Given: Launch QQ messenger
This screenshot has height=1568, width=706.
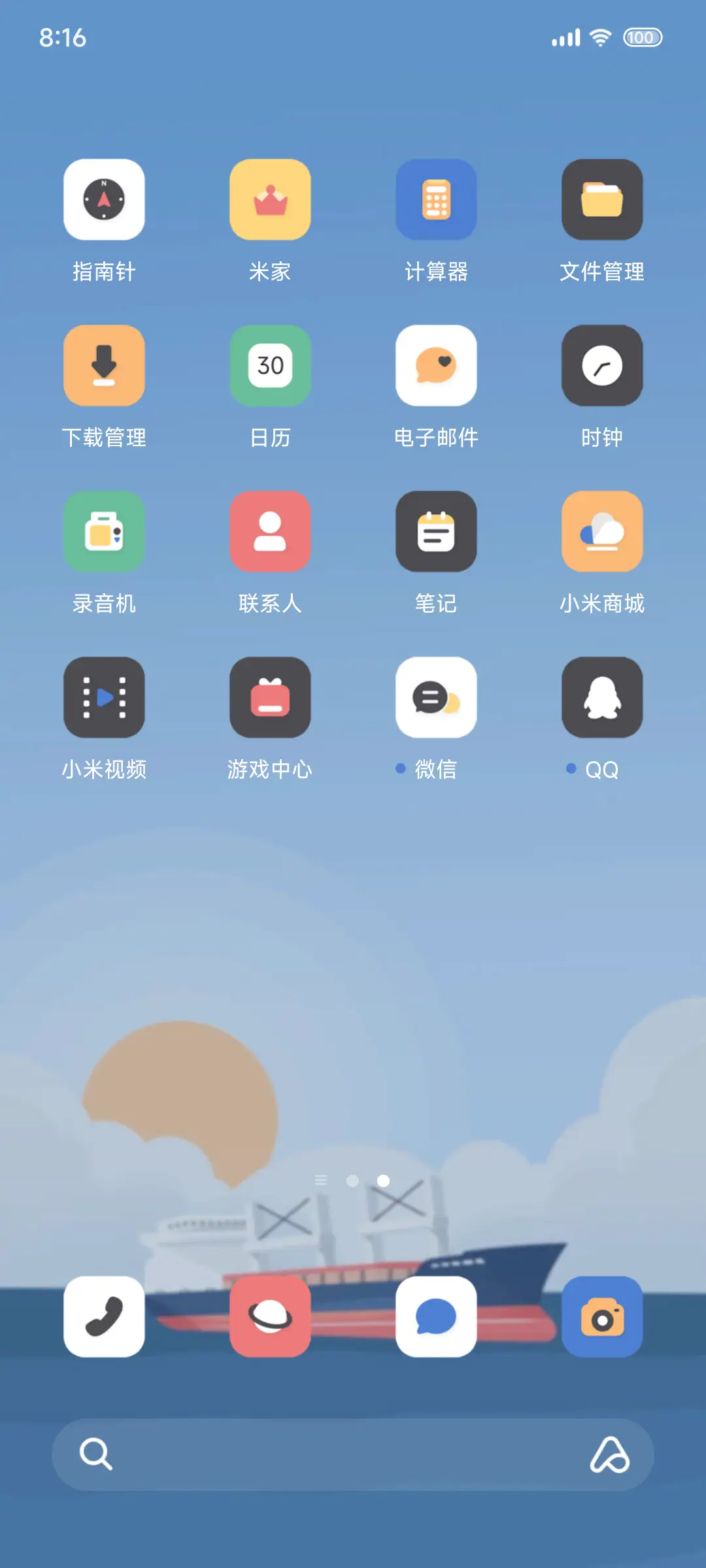Looking at the screenshot, I should coord(602,697).
